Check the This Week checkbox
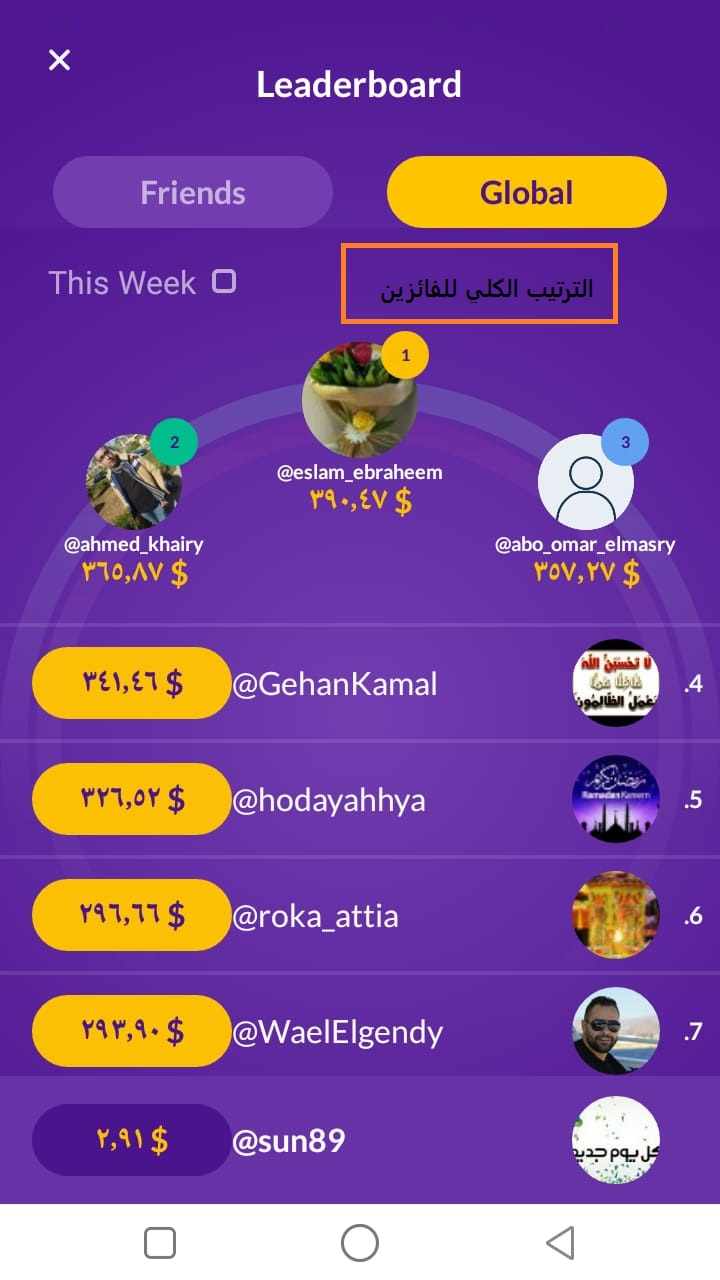720x1280 pixels. point(224,282)
